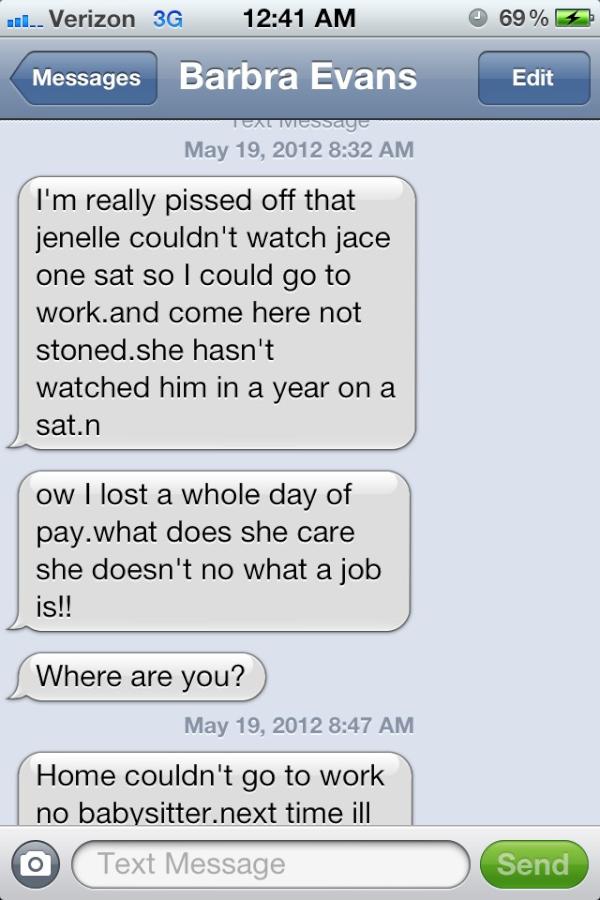Focus the Text Message input field
The height and width of the screenshot is (900, 600).
pyautogui.click(x=270, y=864)
